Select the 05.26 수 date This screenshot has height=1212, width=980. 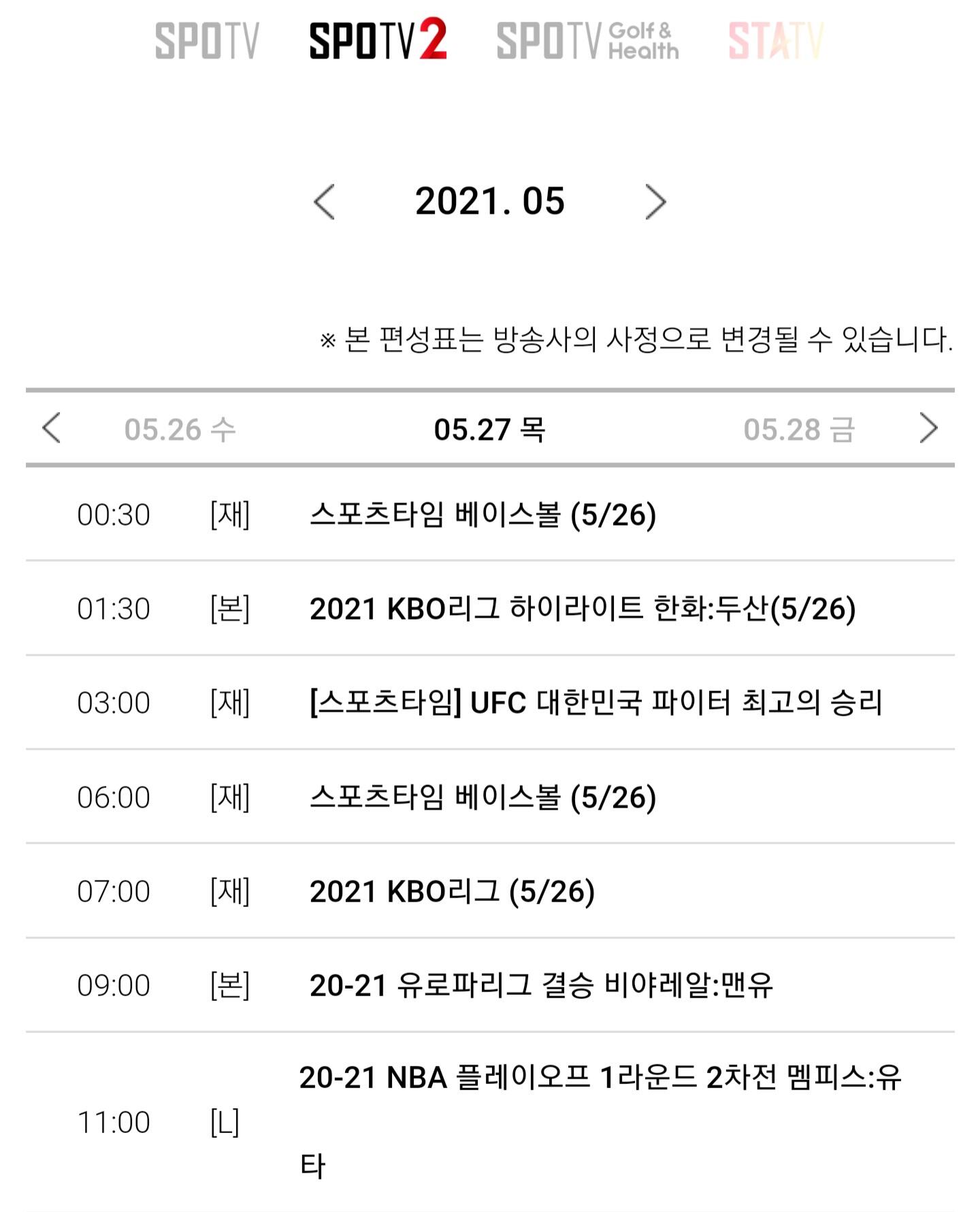pyautogui.click(x=180, y=430)
